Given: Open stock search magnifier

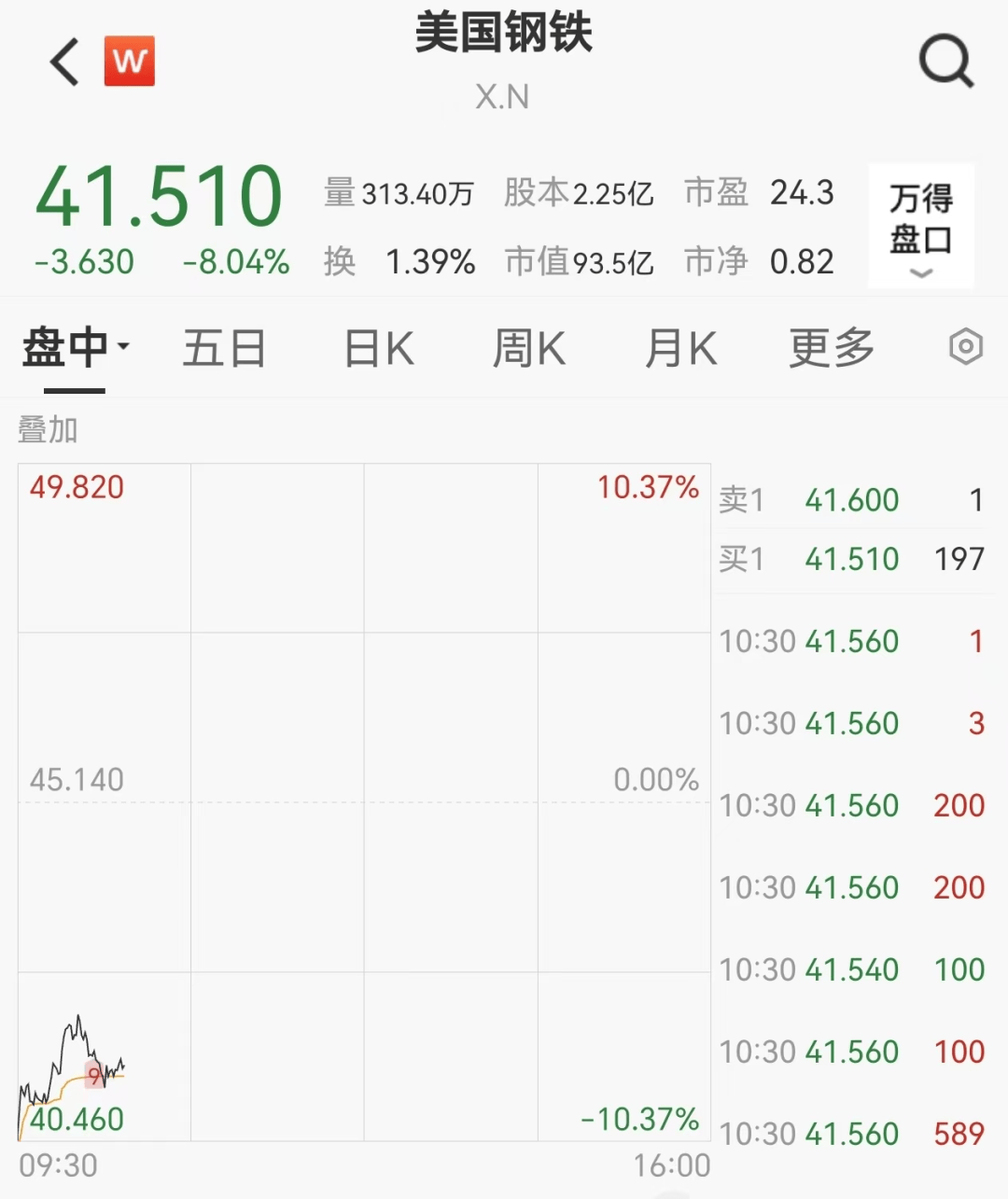Looking at the screenshot, I should (945, 62).
